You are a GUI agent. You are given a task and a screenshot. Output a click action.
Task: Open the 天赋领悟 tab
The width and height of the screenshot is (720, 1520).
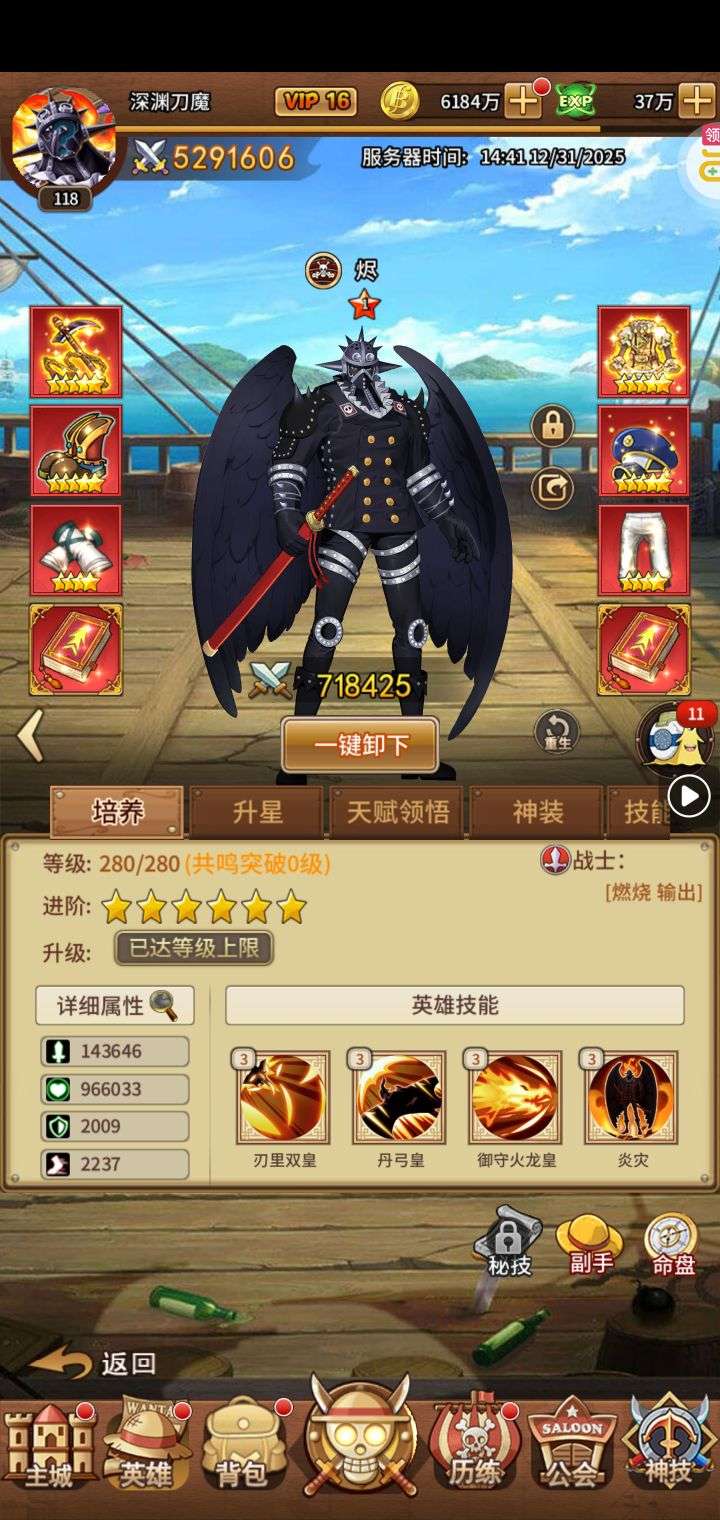pyautogui.click(x=397, y=812)
